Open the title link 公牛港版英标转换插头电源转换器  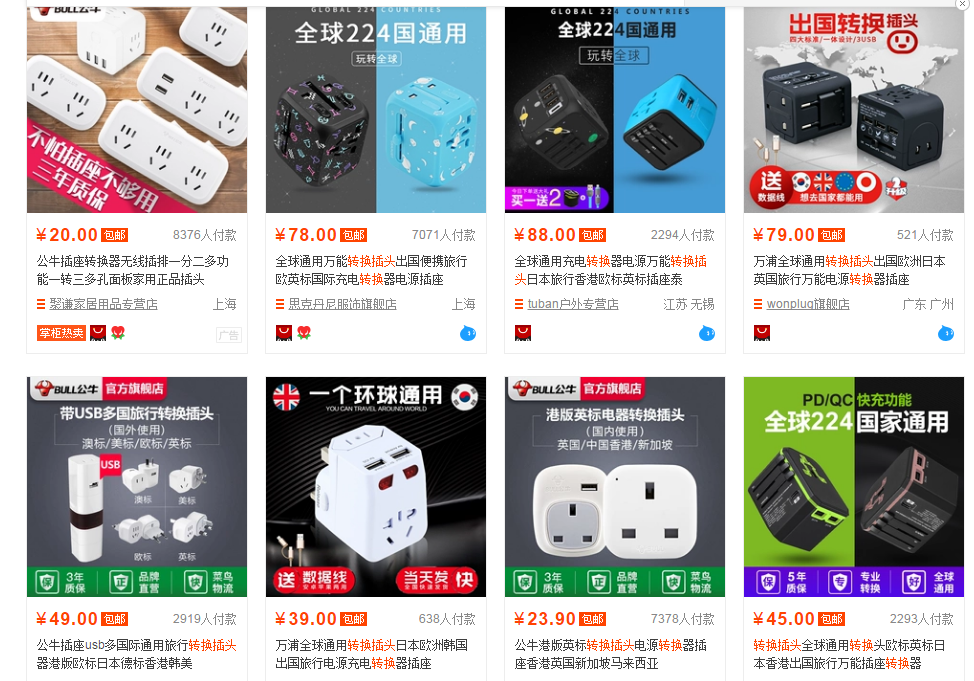pos(610,654)
